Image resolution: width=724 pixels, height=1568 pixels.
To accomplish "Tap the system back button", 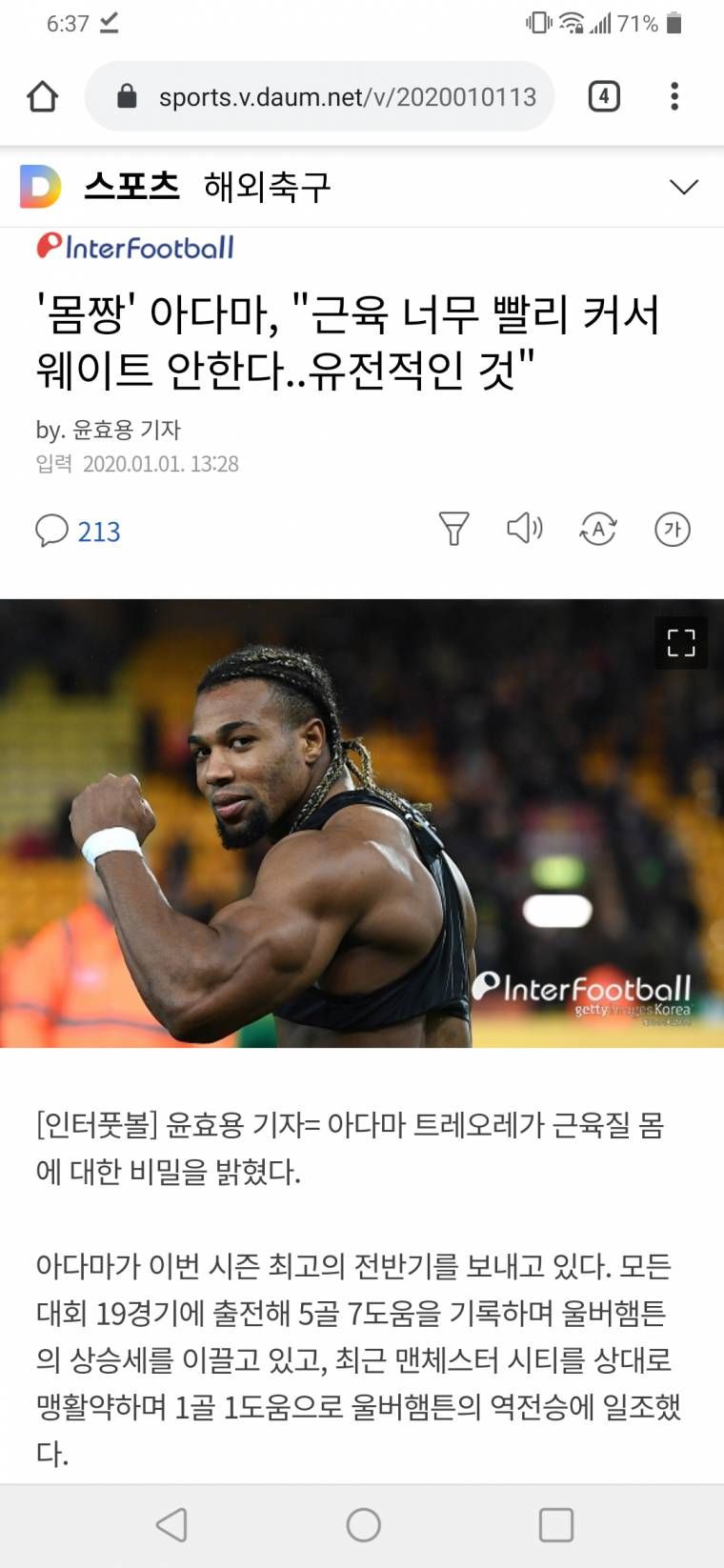I will [171, 1525].
